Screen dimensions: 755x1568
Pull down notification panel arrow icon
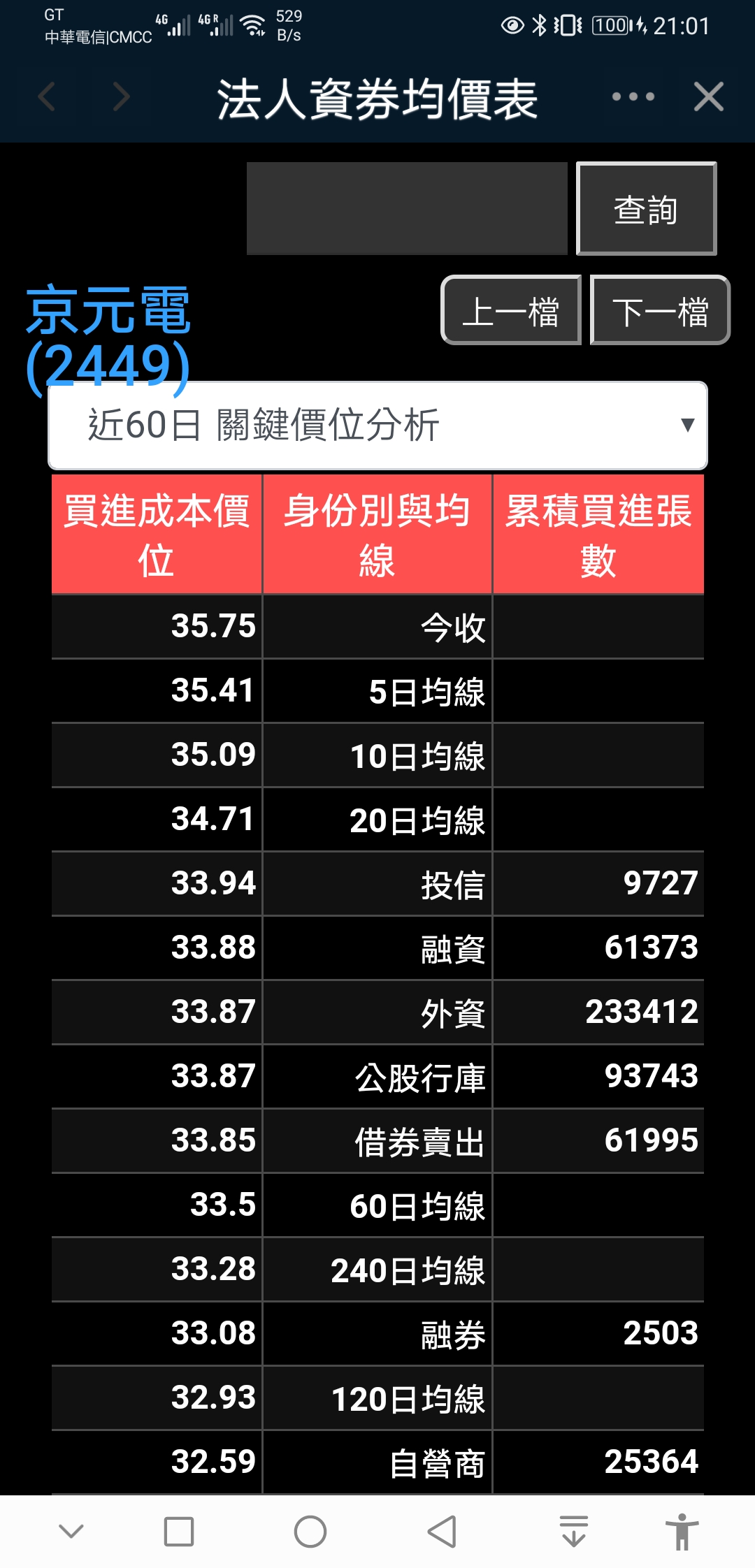coord(574,1532)
